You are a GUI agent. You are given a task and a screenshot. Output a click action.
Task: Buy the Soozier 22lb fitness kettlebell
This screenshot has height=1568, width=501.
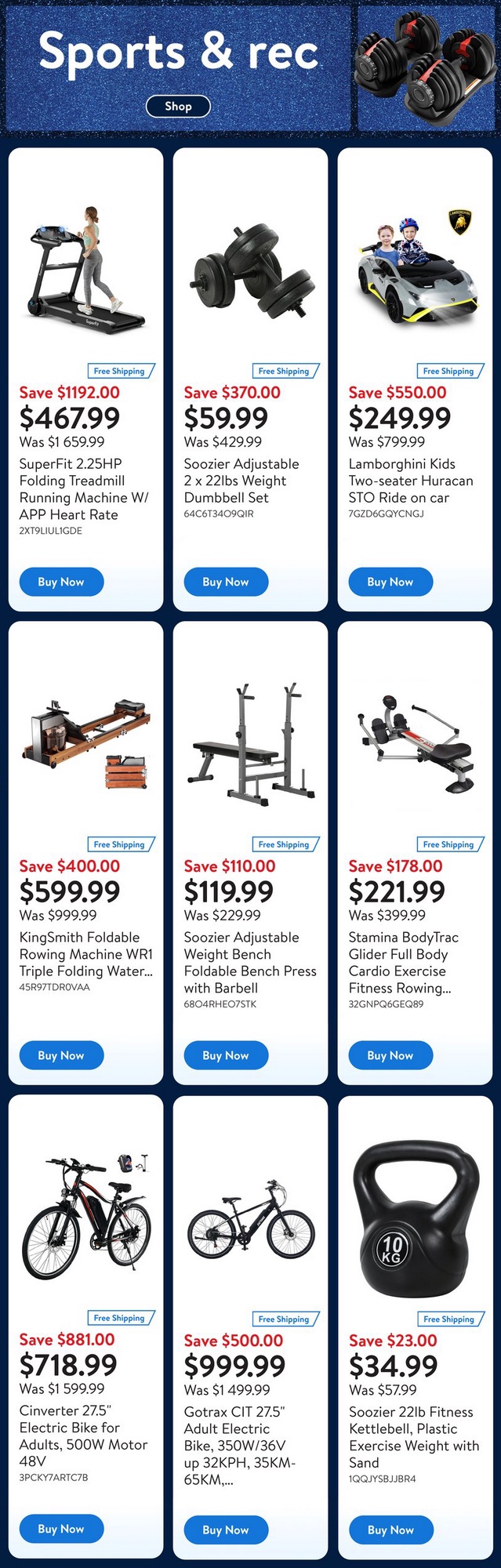coord(390,1530)
